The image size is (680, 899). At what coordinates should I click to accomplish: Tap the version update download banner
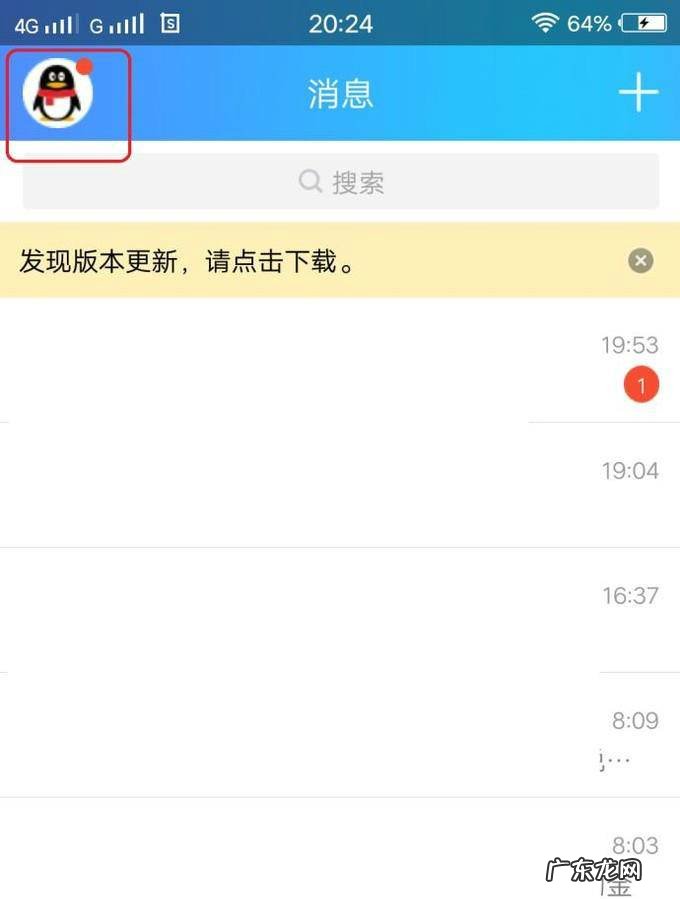300,261
